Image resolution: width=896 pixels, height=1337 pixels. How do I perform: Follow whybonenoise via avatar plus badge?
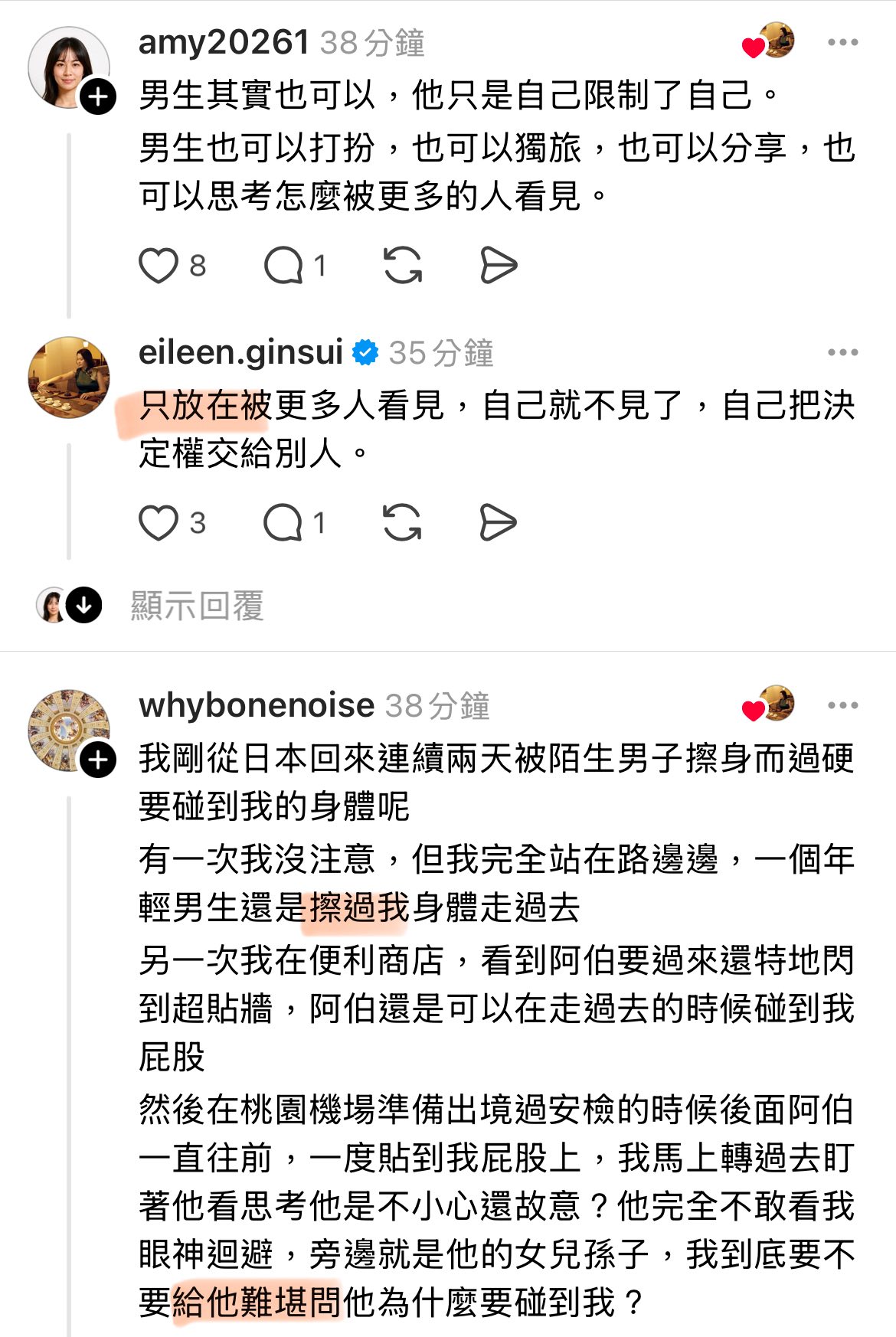point(98,760)
